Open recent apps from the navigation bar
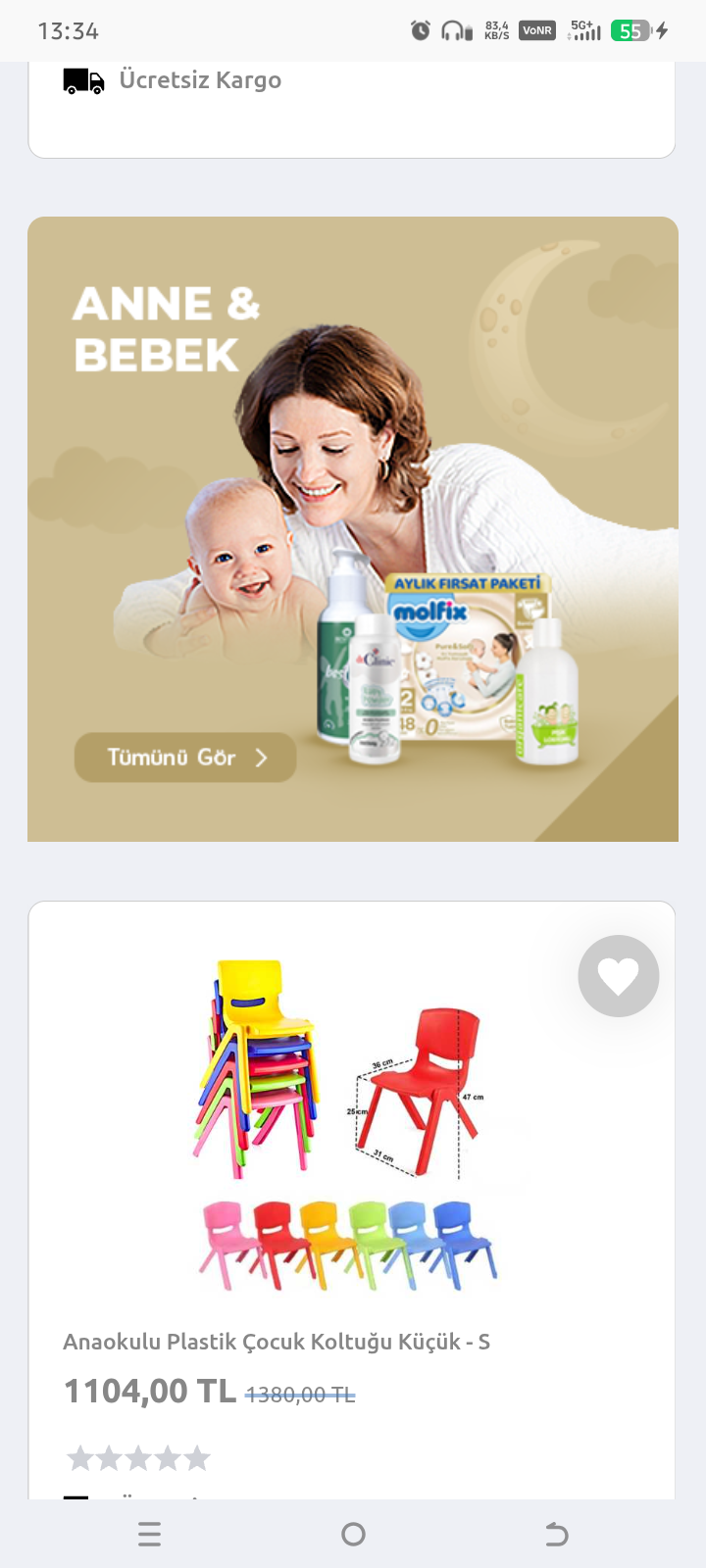 (x=150, y=1534)
